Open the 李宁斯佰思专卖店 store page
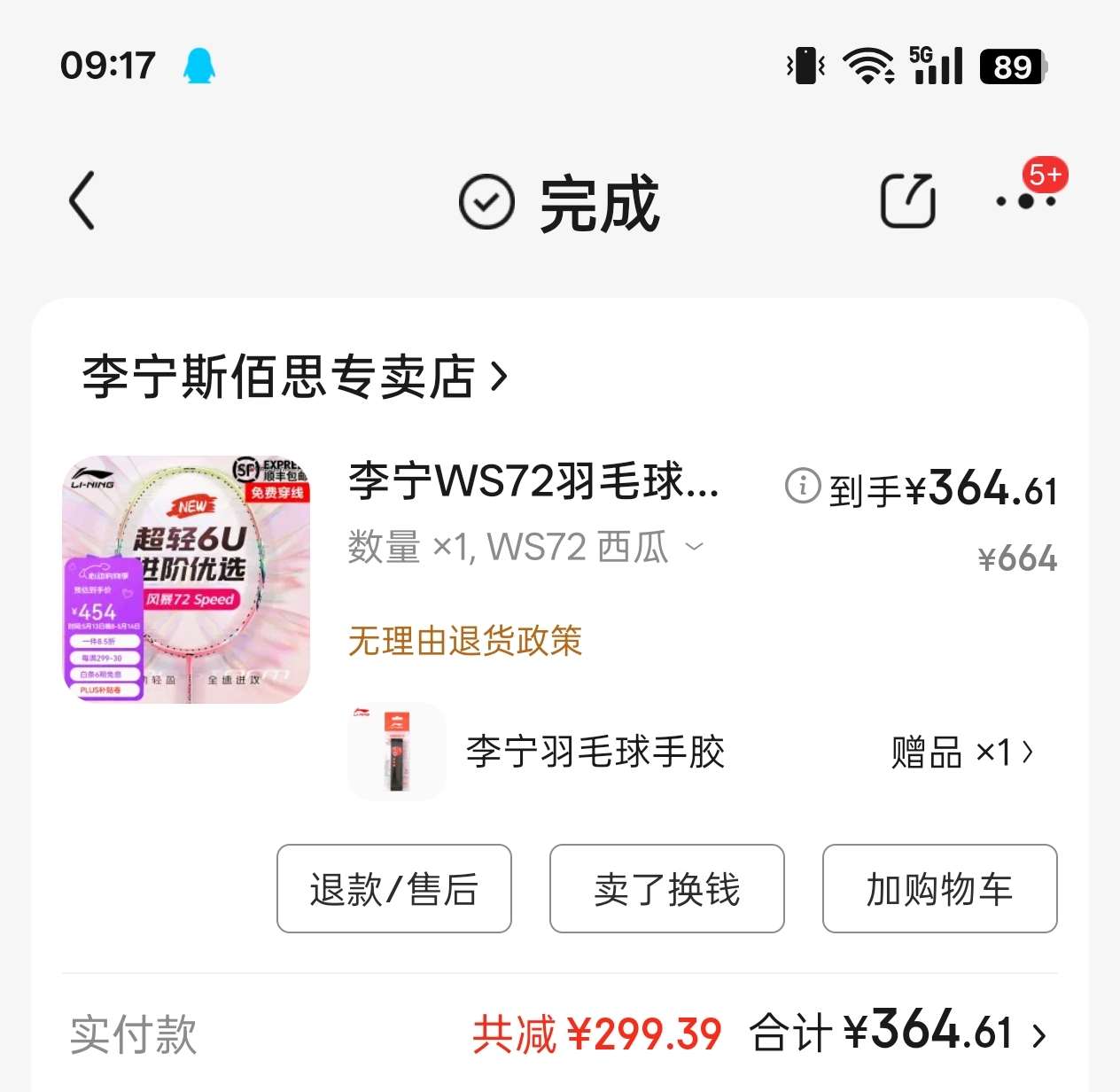The width and height of the screenshot is (1120, 1092). point(294,377)
